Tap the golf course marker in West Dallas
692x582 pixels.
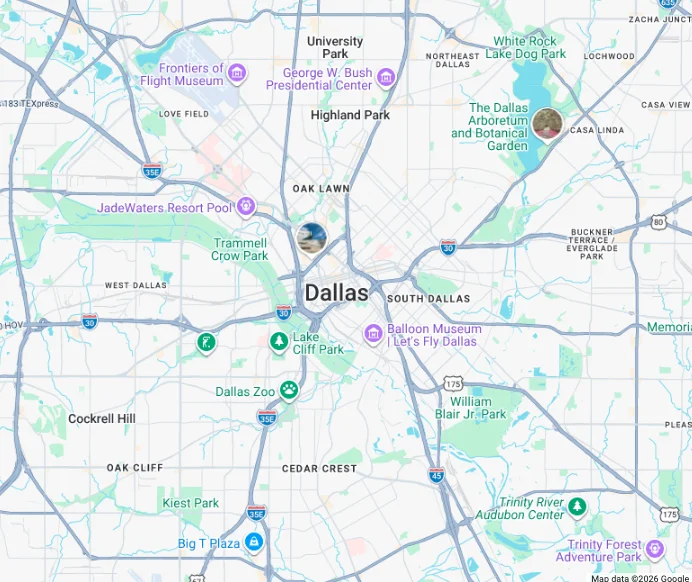[x=206, y=343]
